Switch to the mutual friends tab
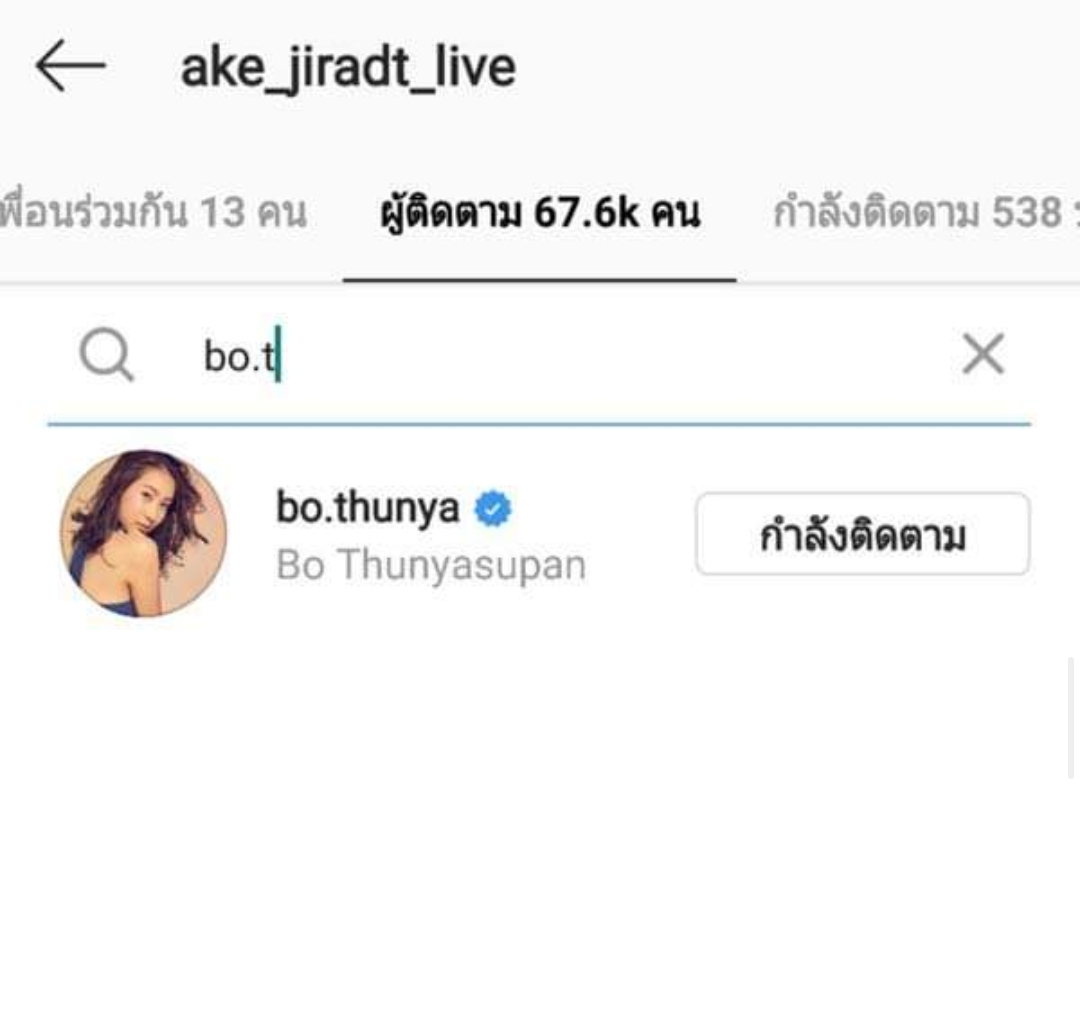 (152, 213)
